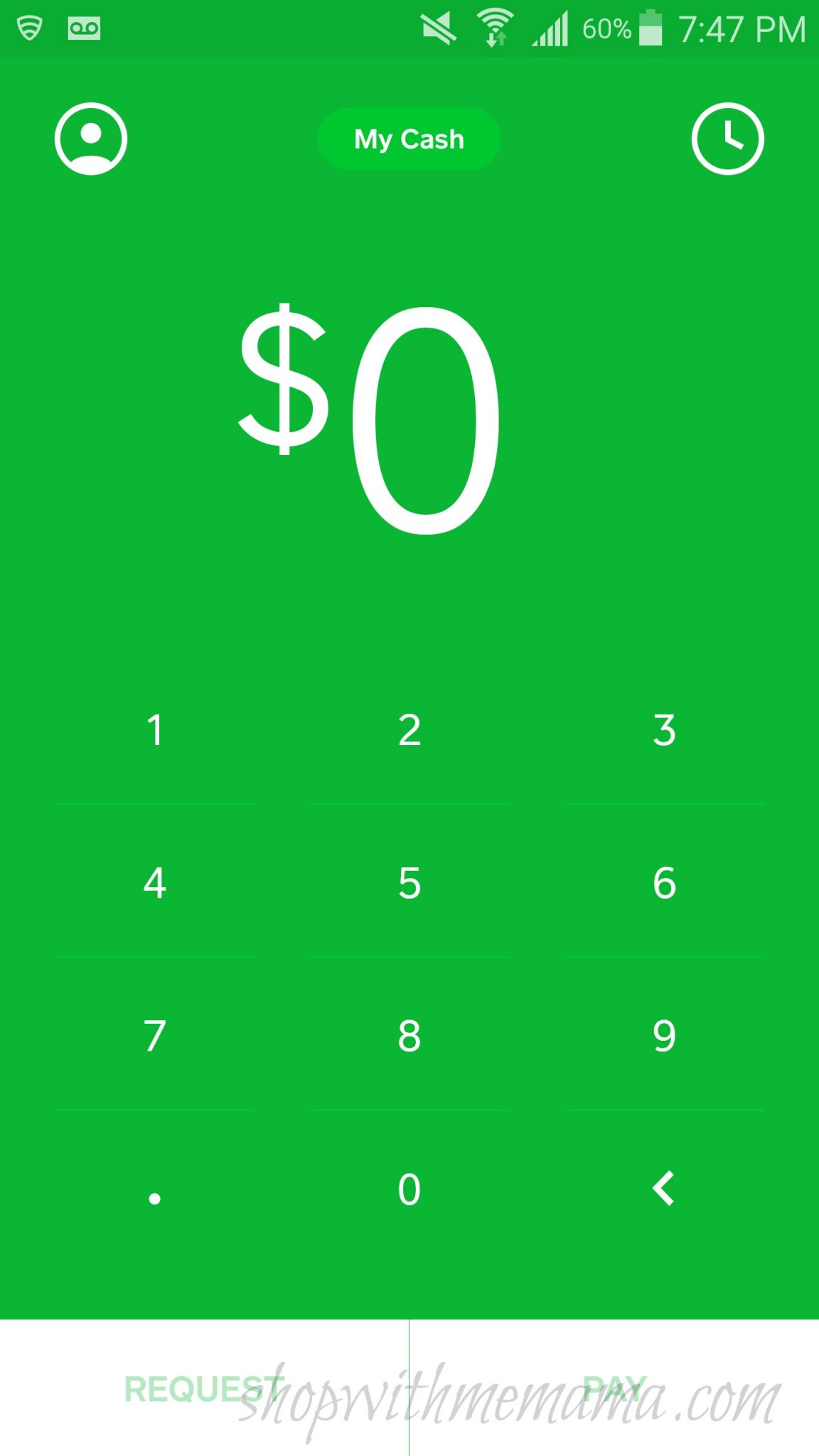Add a decimal point to the amount

(154, 1189)
